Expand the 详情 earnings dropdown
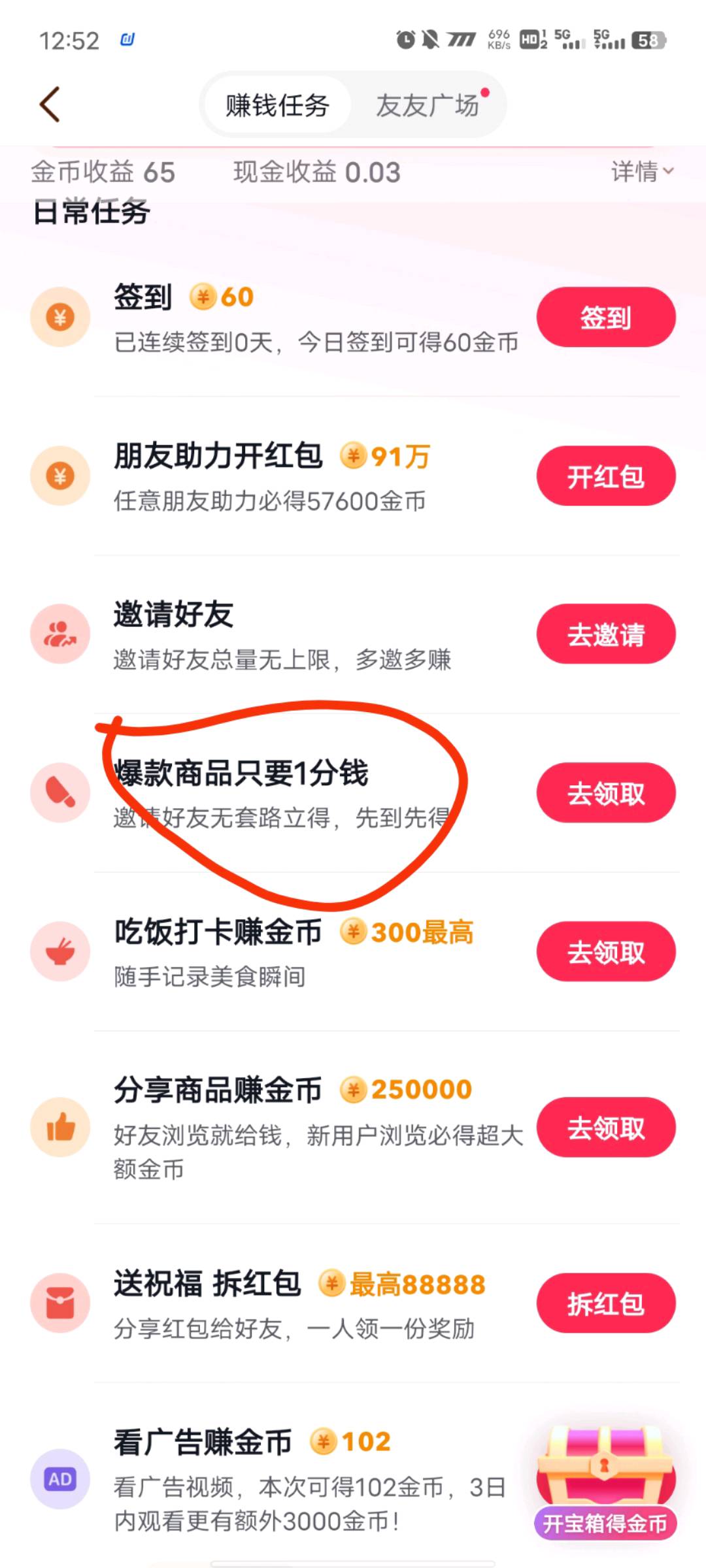Viewport: 706px width, 1568px height. point(641,172)
